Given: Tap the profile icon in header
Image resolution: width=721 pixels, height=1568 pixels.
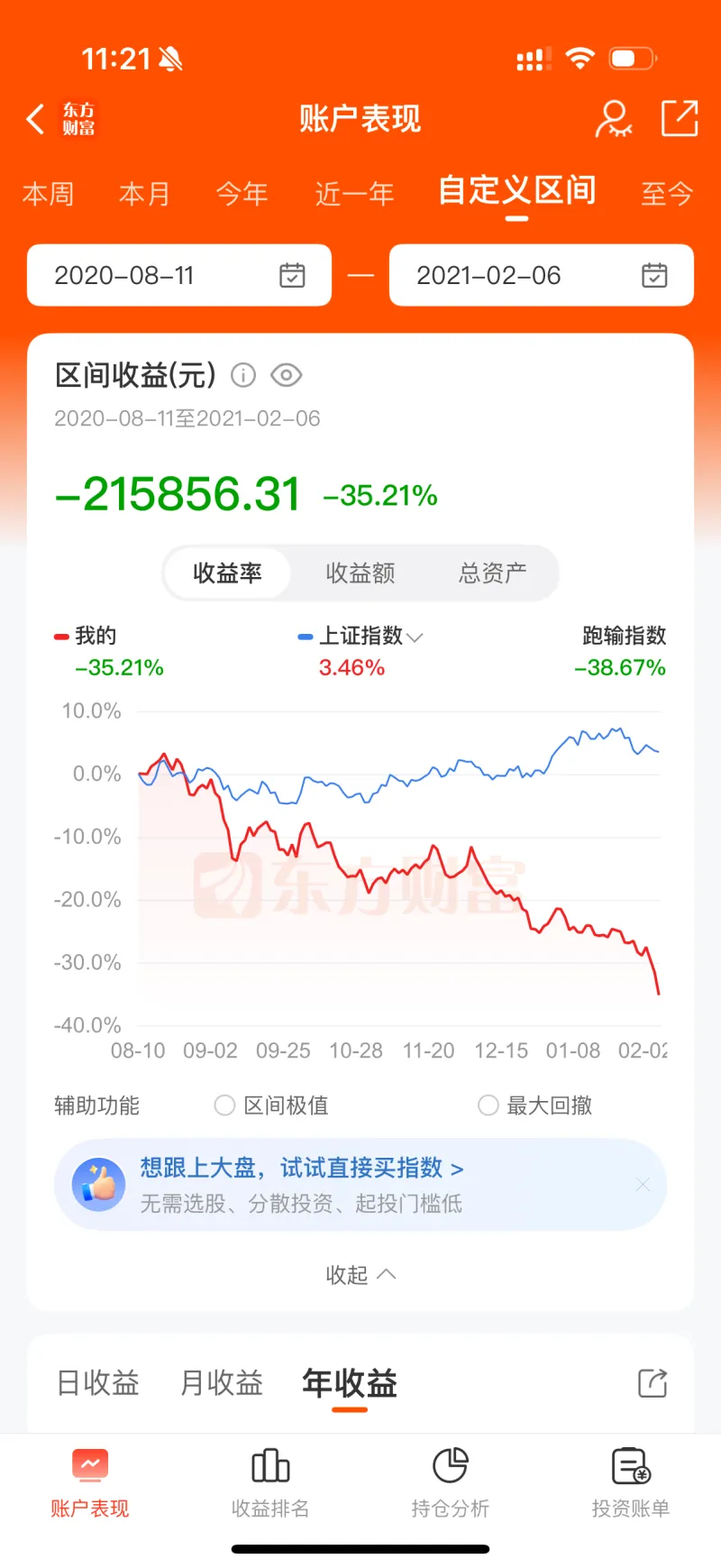Looking at the screenshot, I should [x=614, y=119].
